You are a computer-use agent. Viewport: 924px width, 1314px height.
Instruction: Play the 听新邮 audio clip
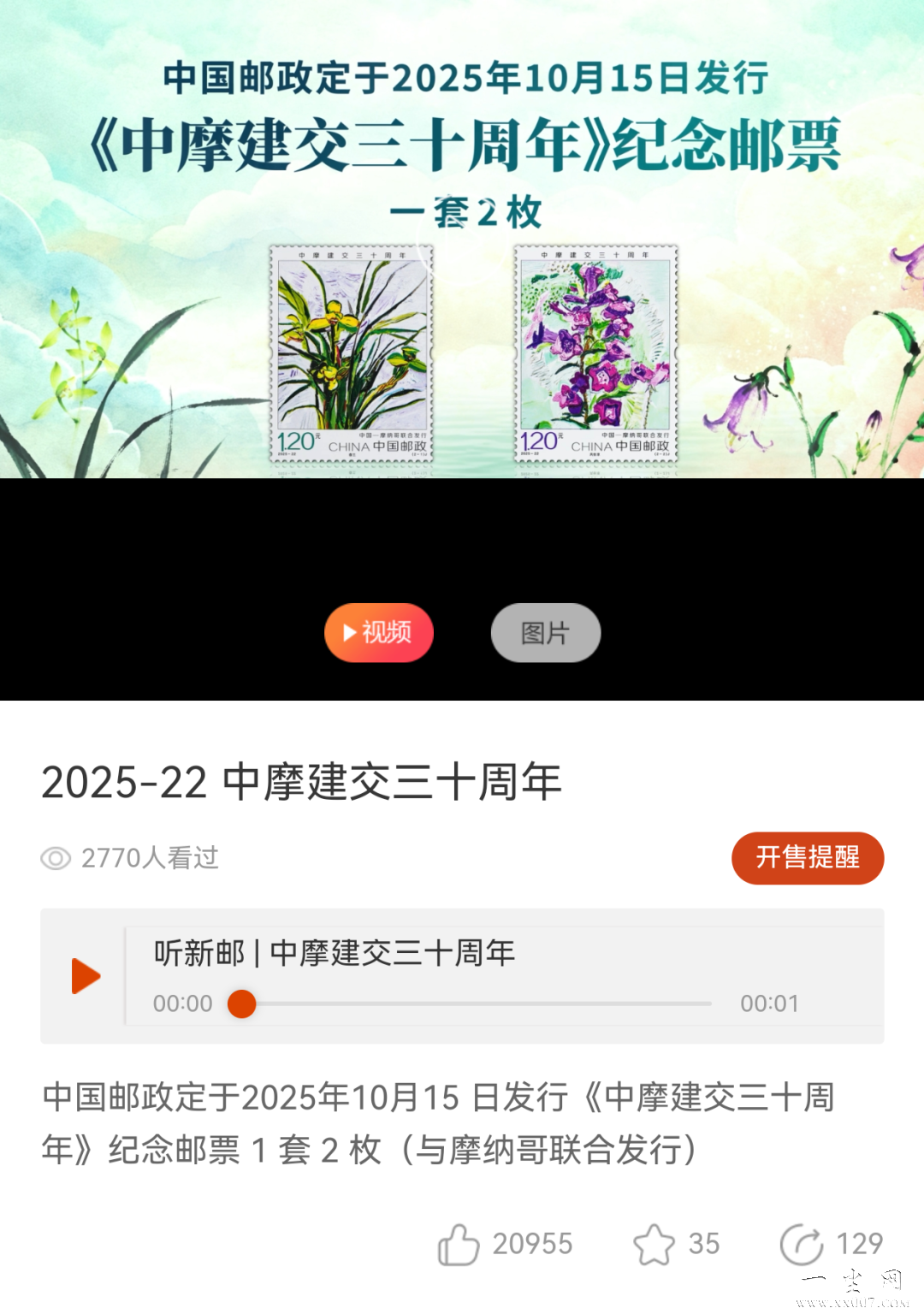86,976
